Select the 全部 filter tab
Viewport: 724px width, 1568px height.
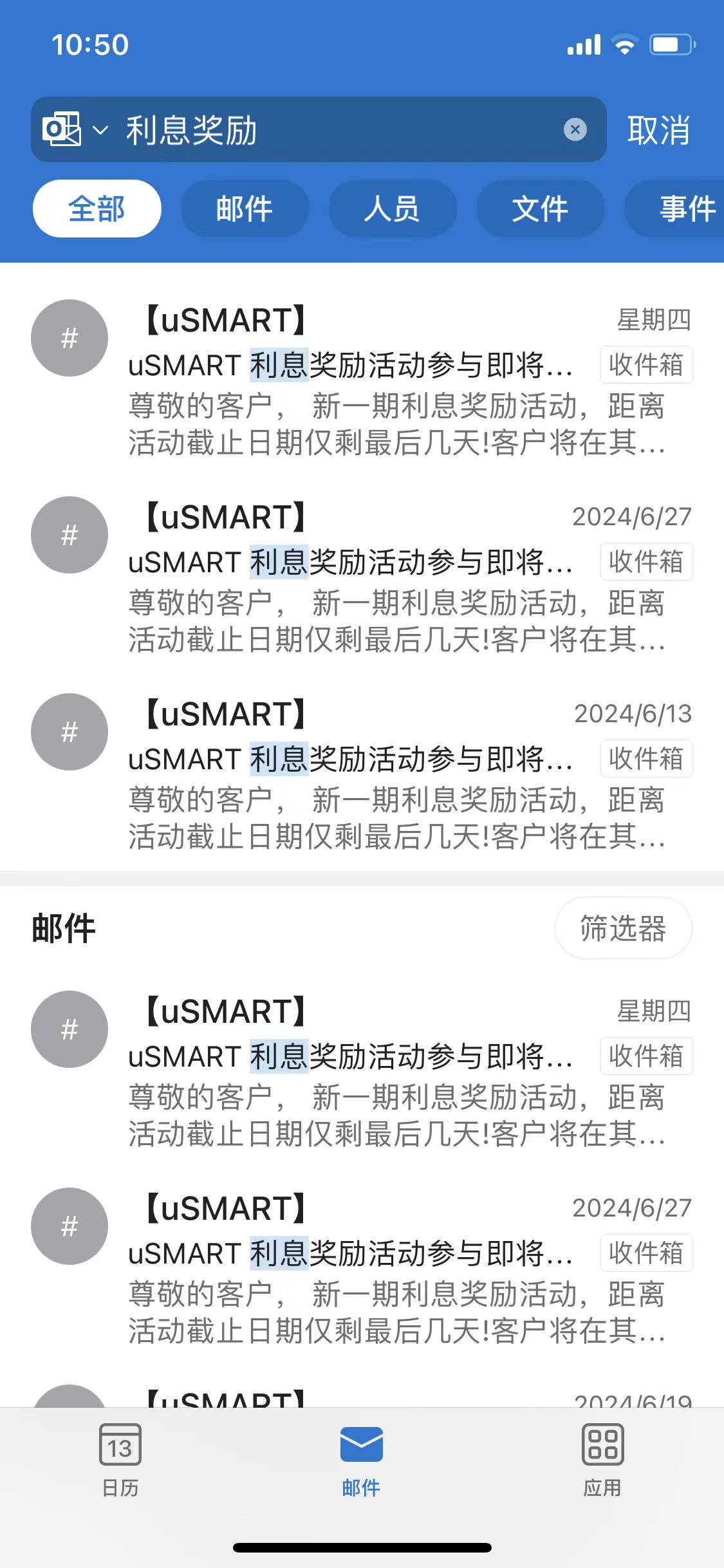97,209
